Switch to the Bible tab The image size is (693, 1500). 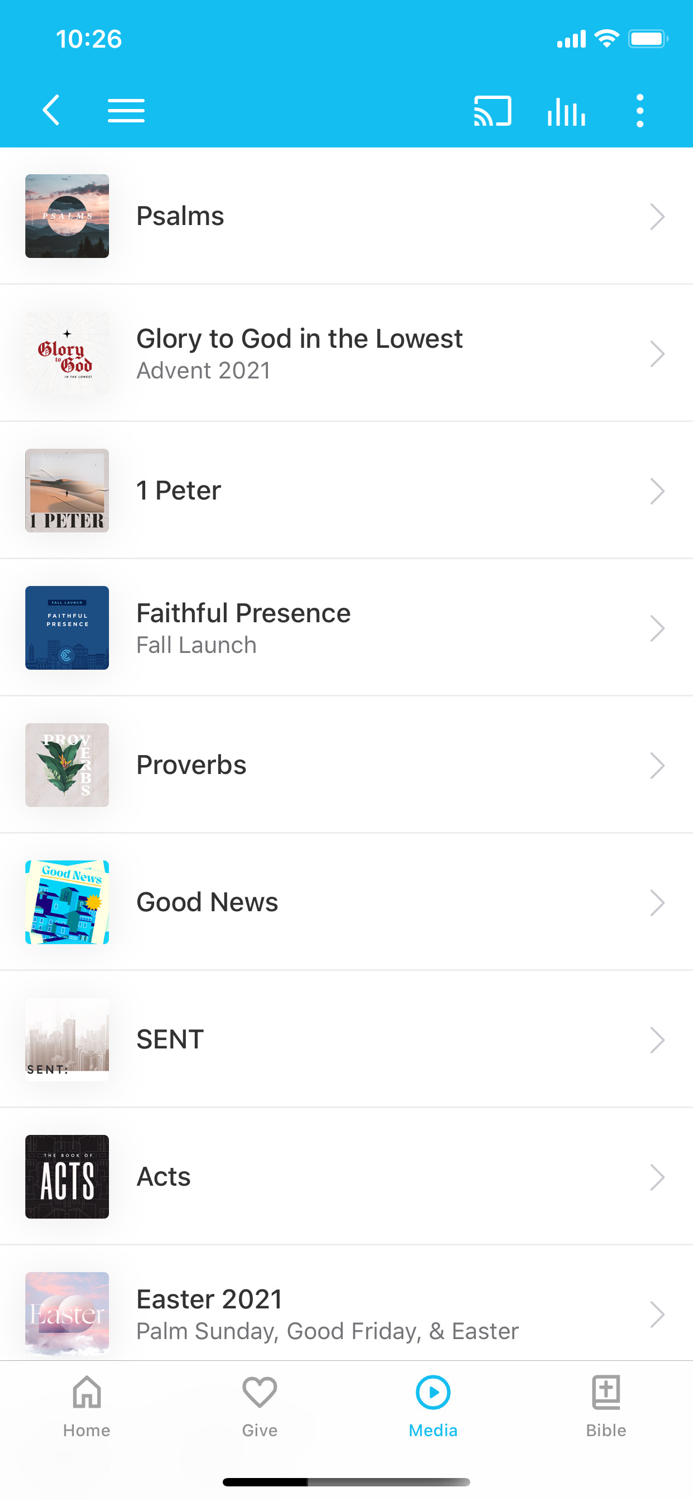606,1406
